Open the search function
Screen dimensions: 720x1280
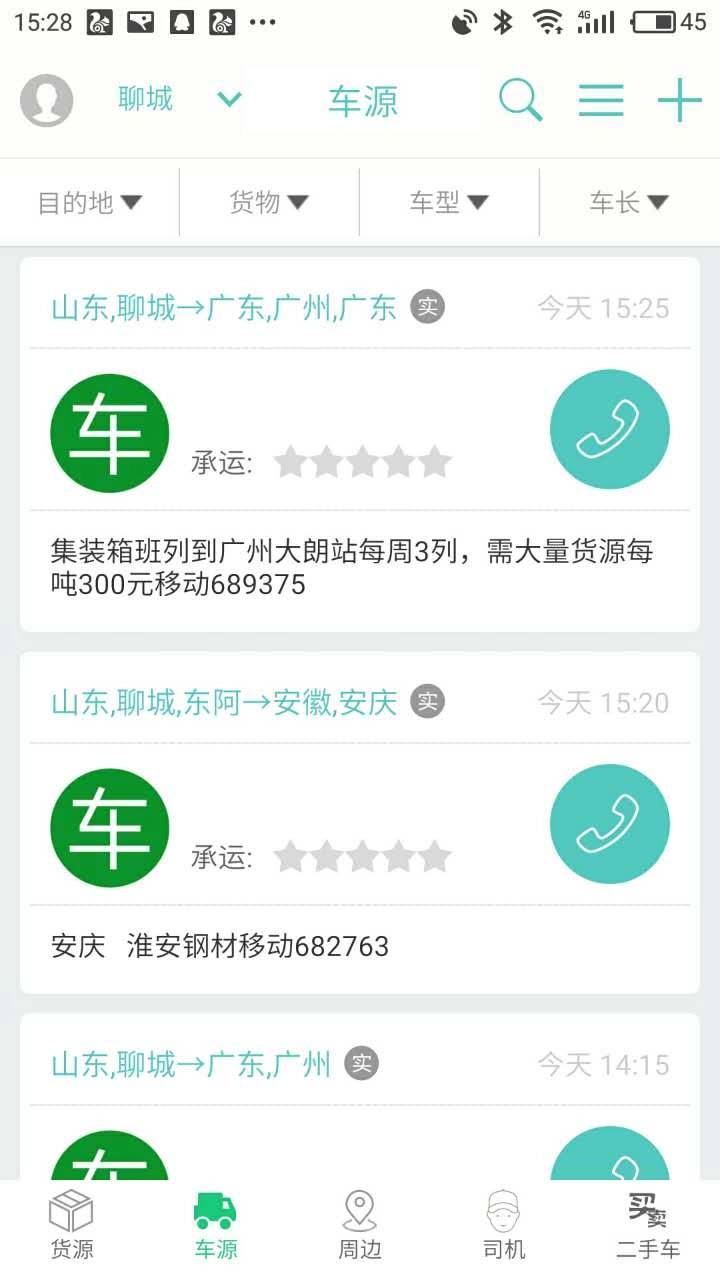(519, 99)
